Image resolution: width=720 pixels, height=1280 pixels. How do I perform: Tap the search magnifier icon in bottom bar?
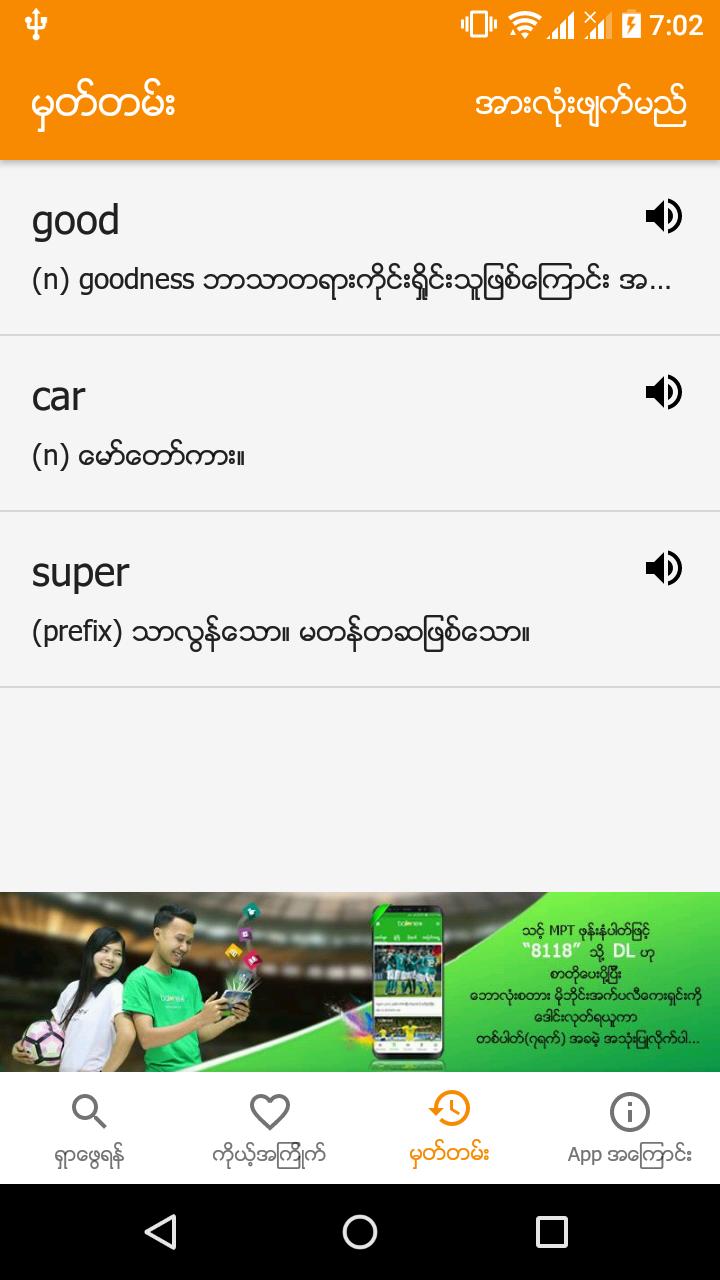click(x=89, y=1109)
